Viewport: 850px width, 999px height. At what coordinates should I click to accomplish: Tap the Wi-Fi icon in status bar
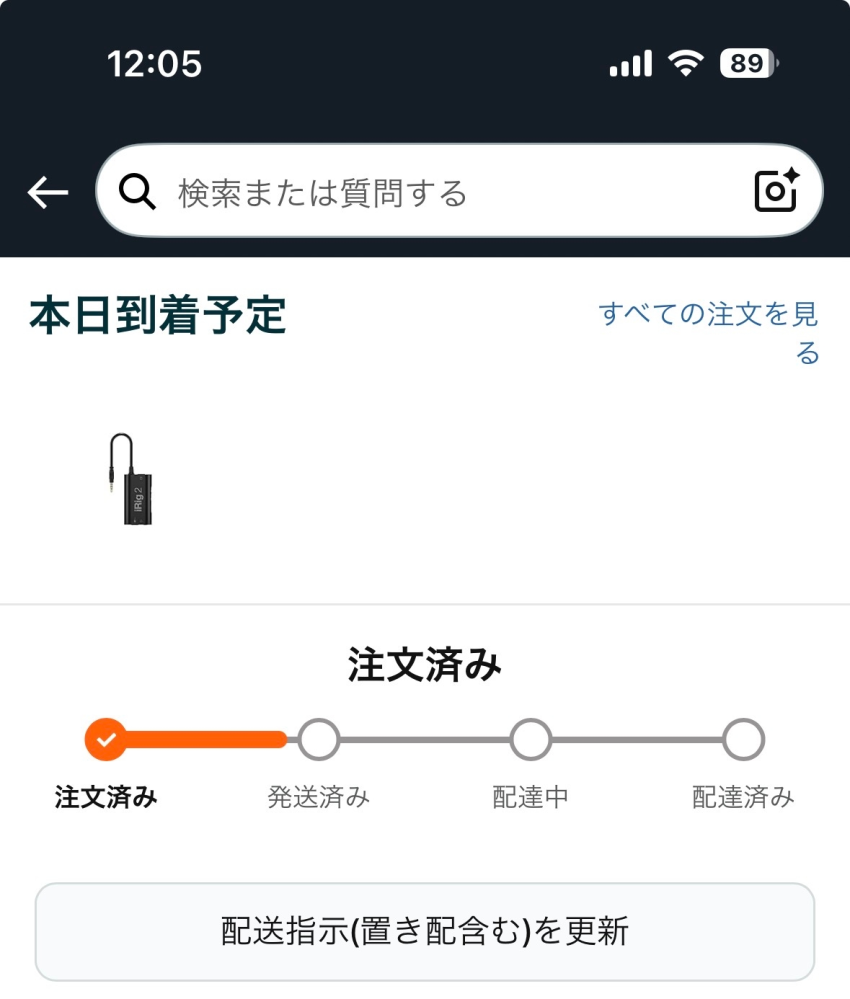coord(686,63)
